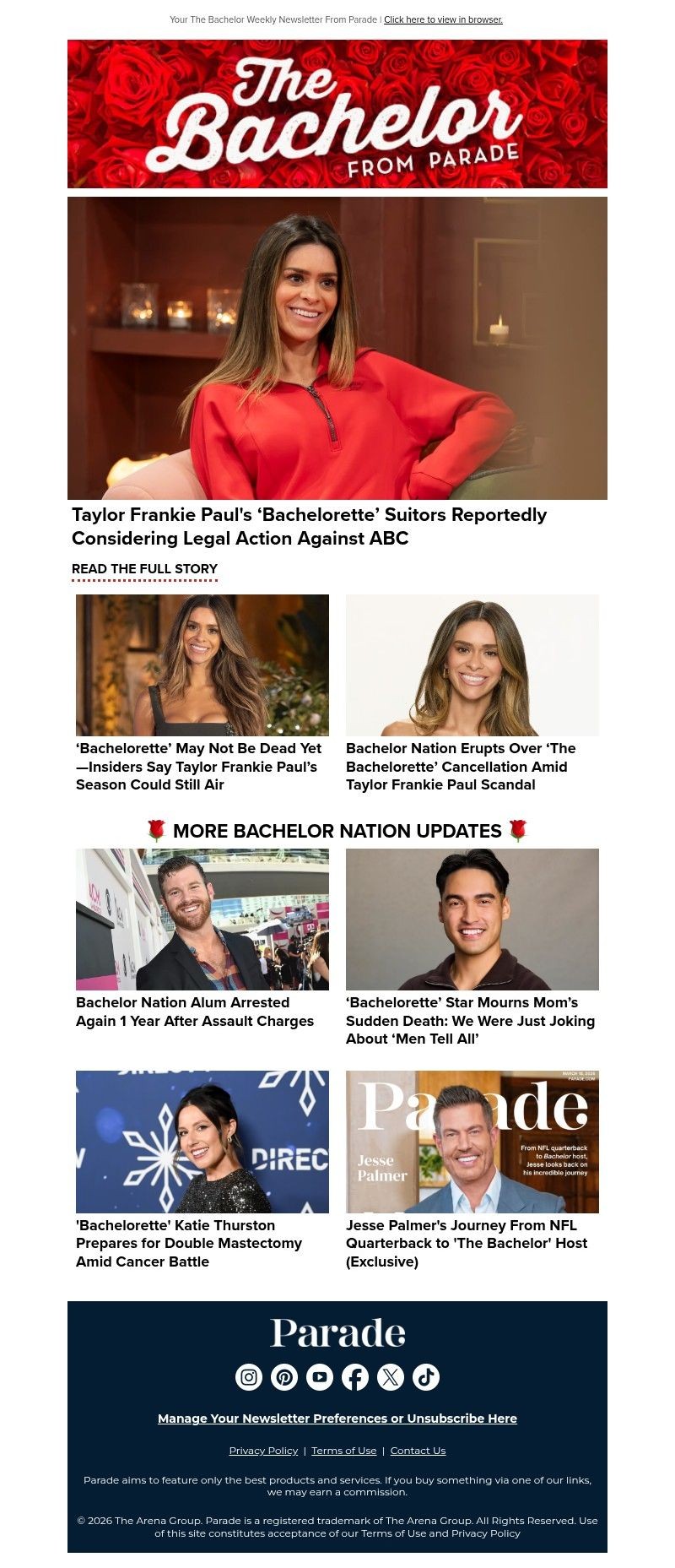This screenshot has width=675, height=1568.
Task: Open Parade's Pinterest profile
Action: 284,1377
